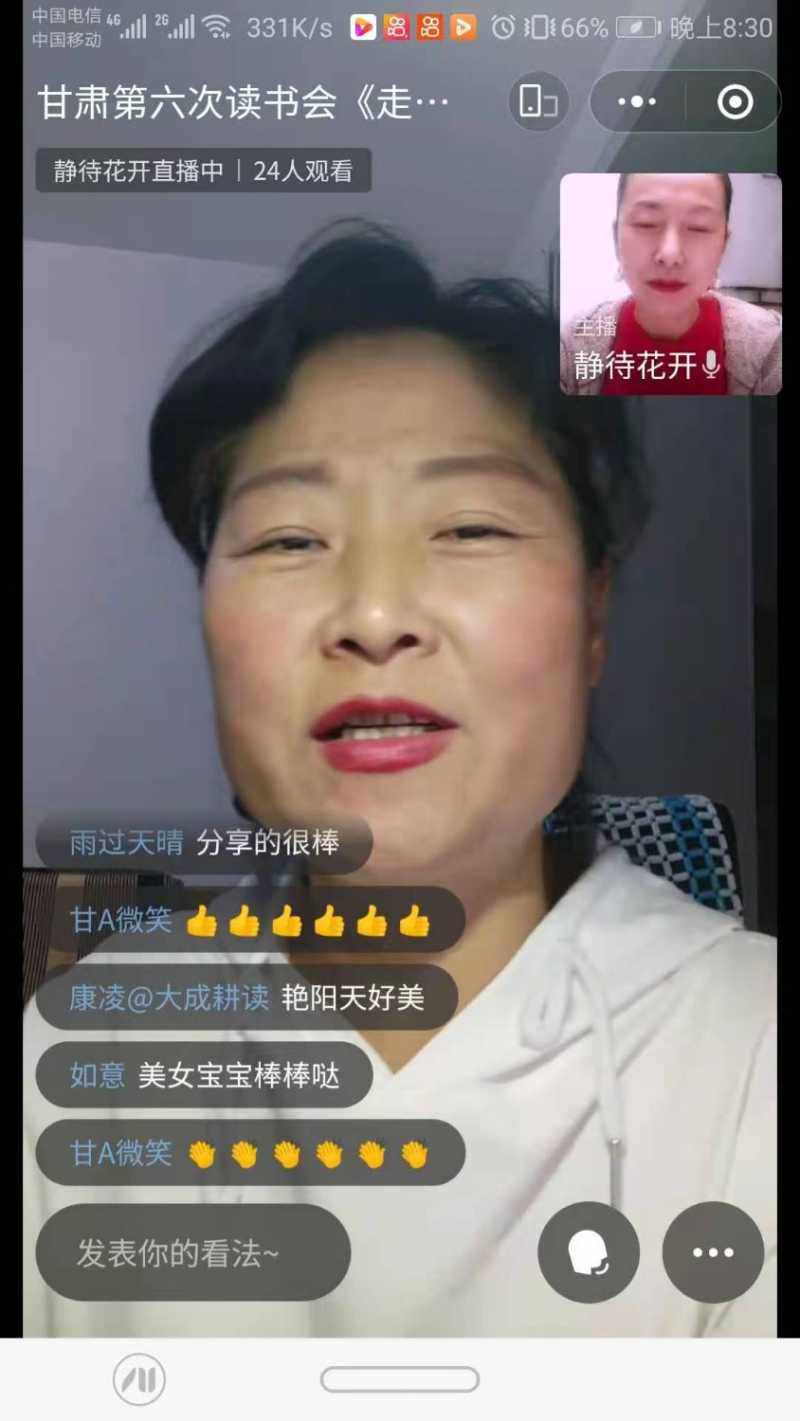Open host 静待花开 video thumbnail
This screenshot has height=1421, width=800.
[x=670, y=284]
